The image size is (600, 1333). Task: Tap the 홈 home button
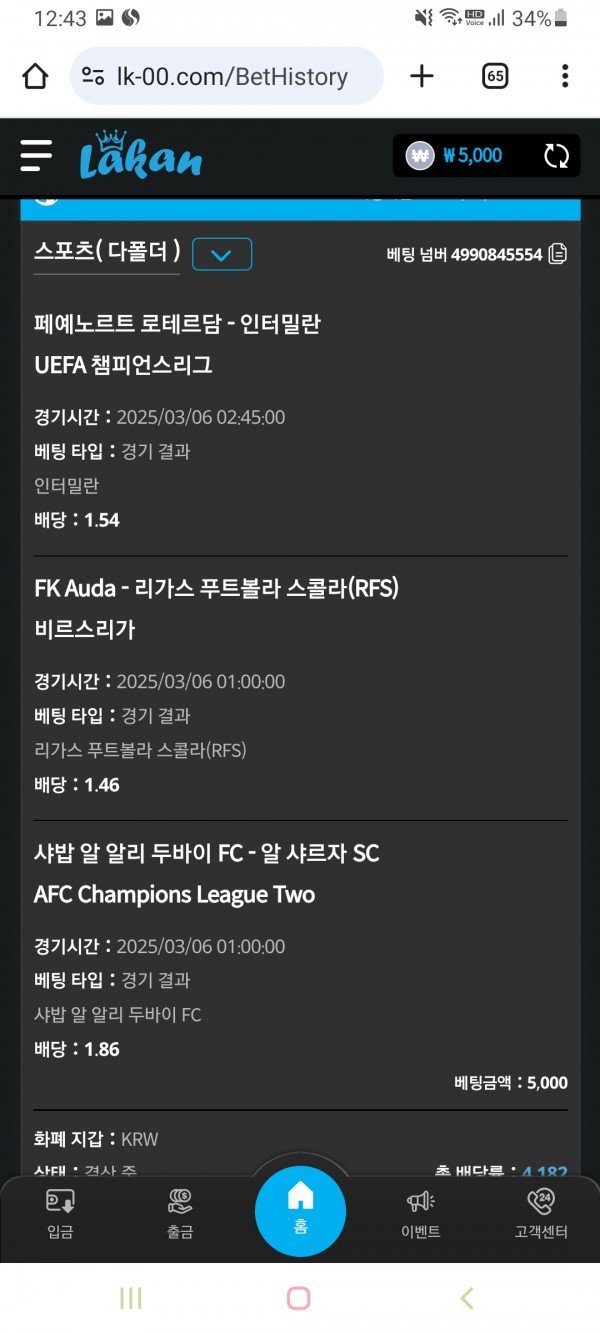point(300,1210)
